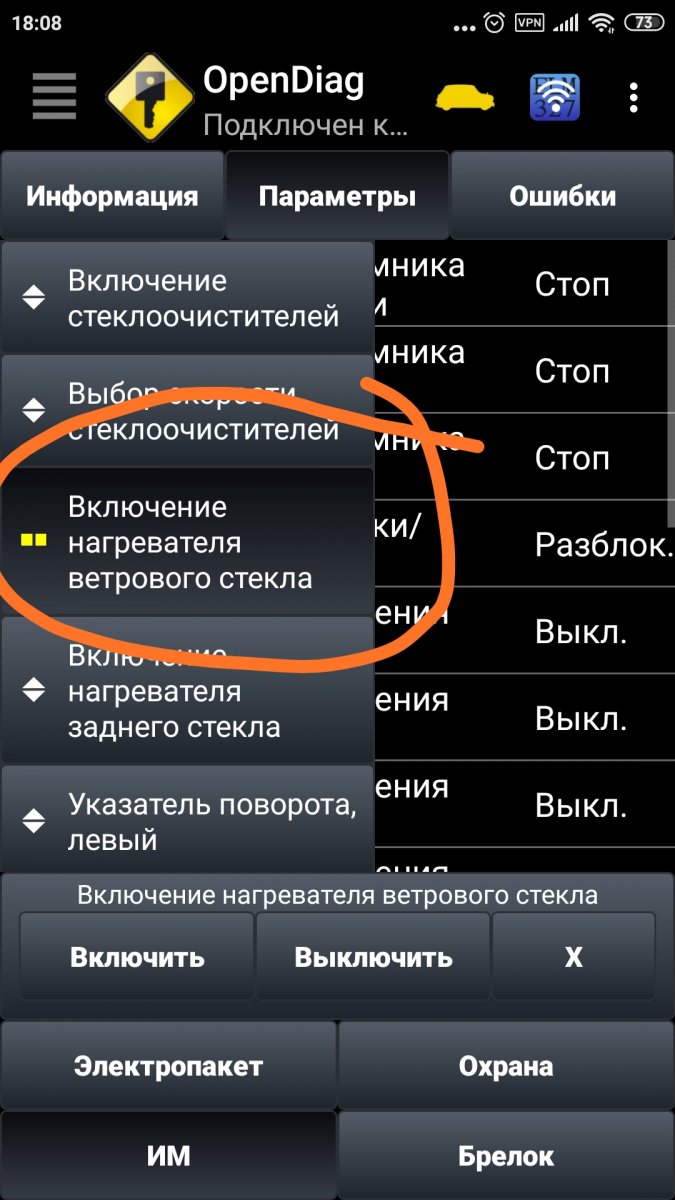Close the control panel with X
This screenshot has width=675, height=1200.
tap(573, 957)
